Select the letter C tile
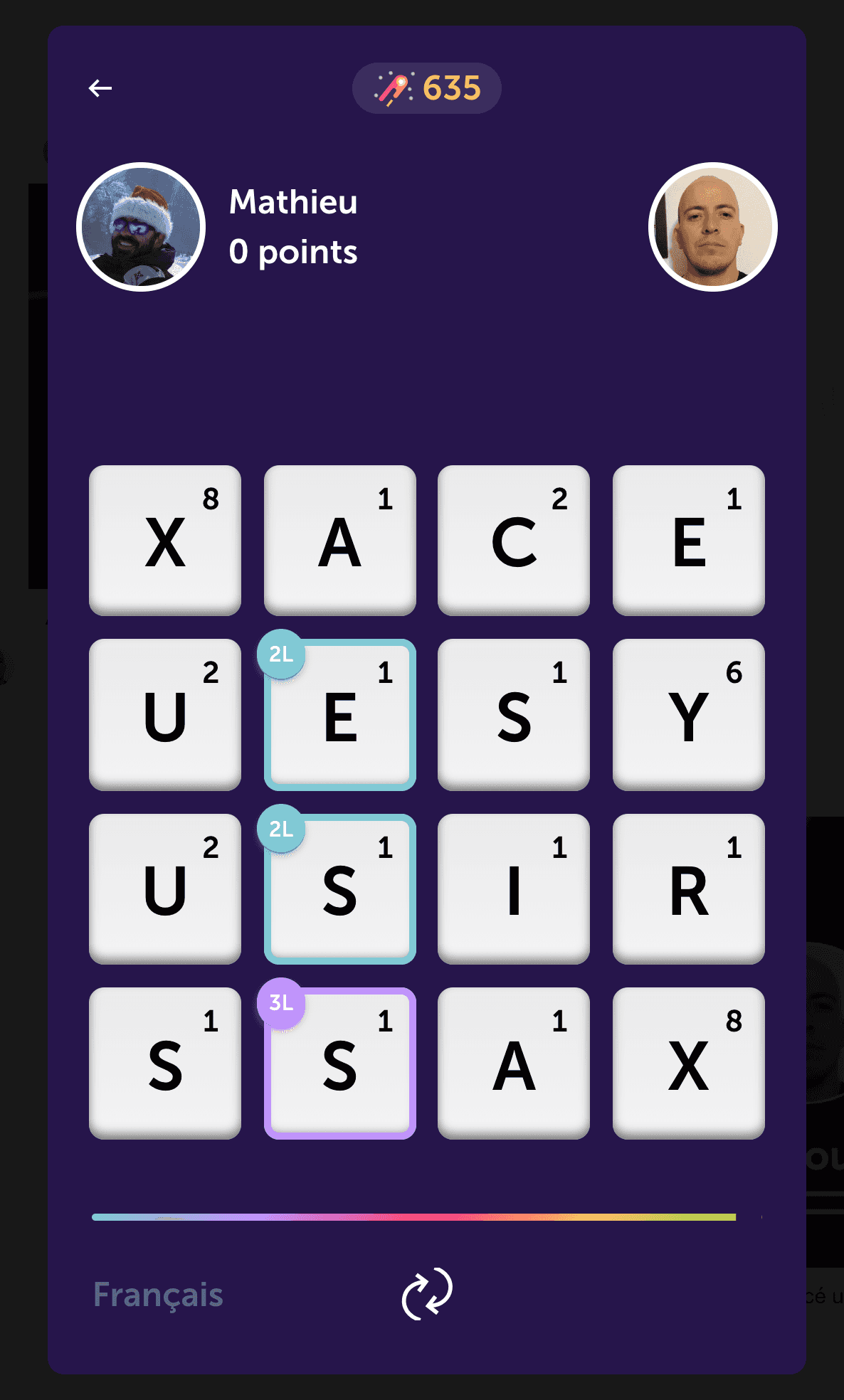This screenshot has height=1400, width=844. pos(514,541)
